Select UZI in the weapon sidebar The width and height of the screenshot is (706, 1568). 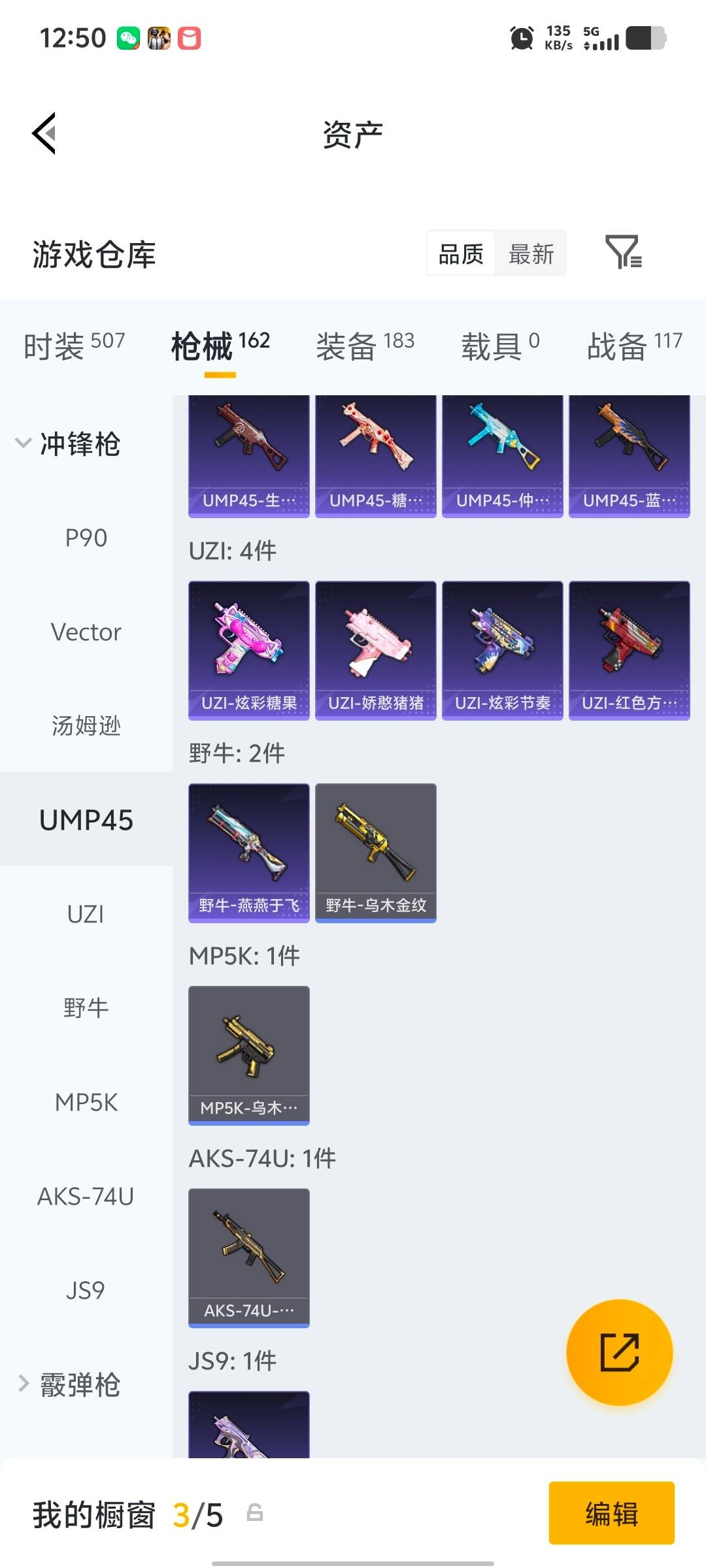click(86, 915)
